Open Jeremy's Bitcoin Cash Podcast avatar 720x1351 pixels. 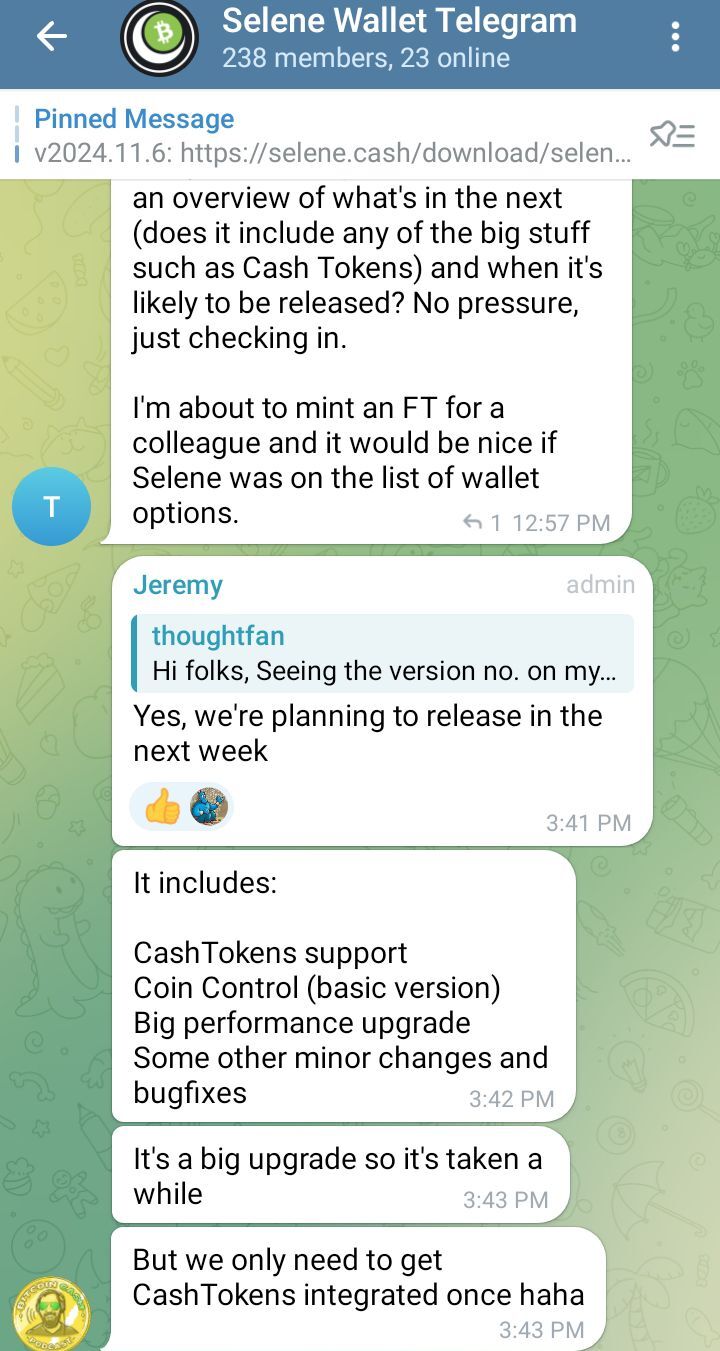click(x=51, y=1312)
